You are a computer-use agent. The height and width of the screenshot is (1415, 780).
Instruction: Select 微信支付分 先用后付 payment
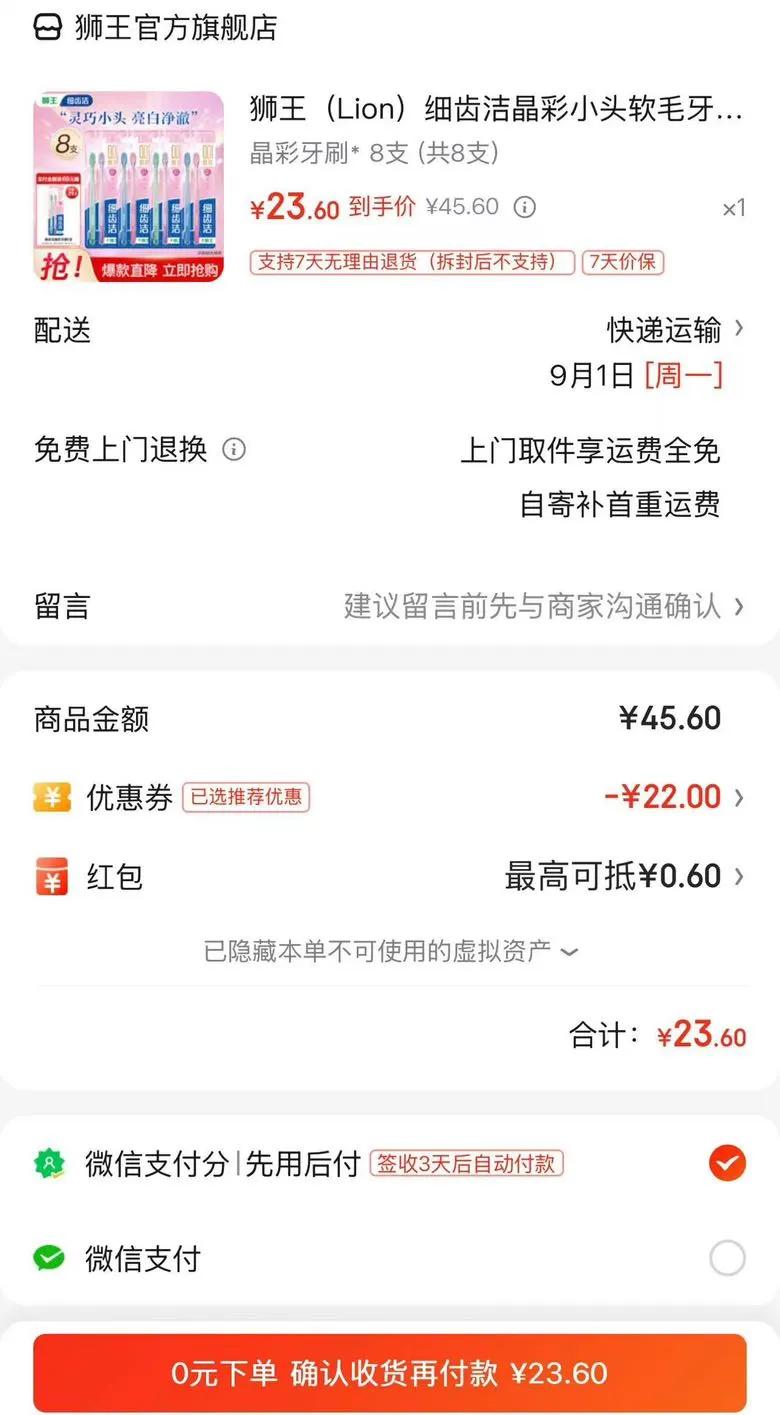click(x=727, y=1163)
